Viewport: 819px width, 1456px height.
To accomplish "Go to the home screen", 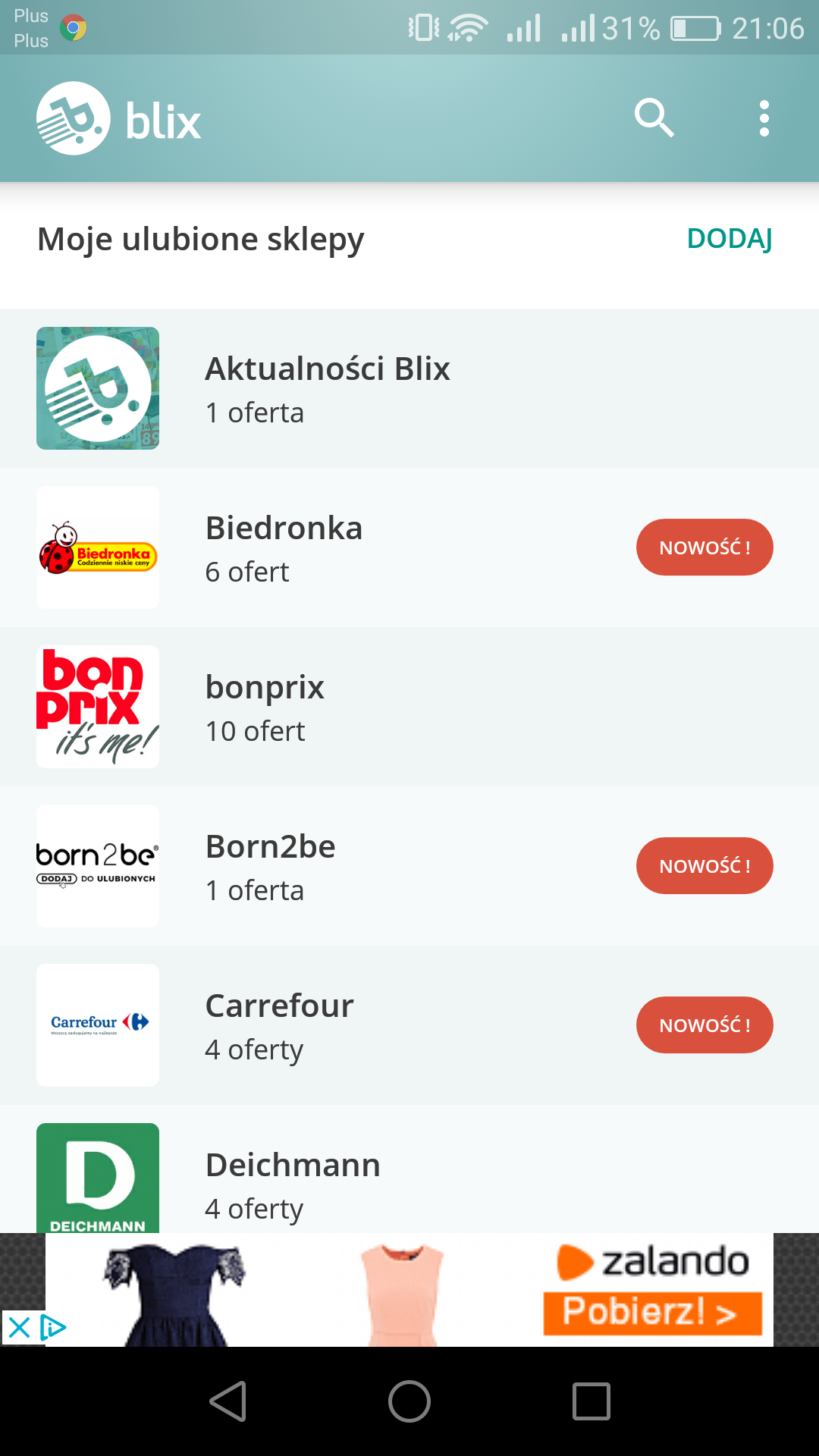I will (409, 1401).
